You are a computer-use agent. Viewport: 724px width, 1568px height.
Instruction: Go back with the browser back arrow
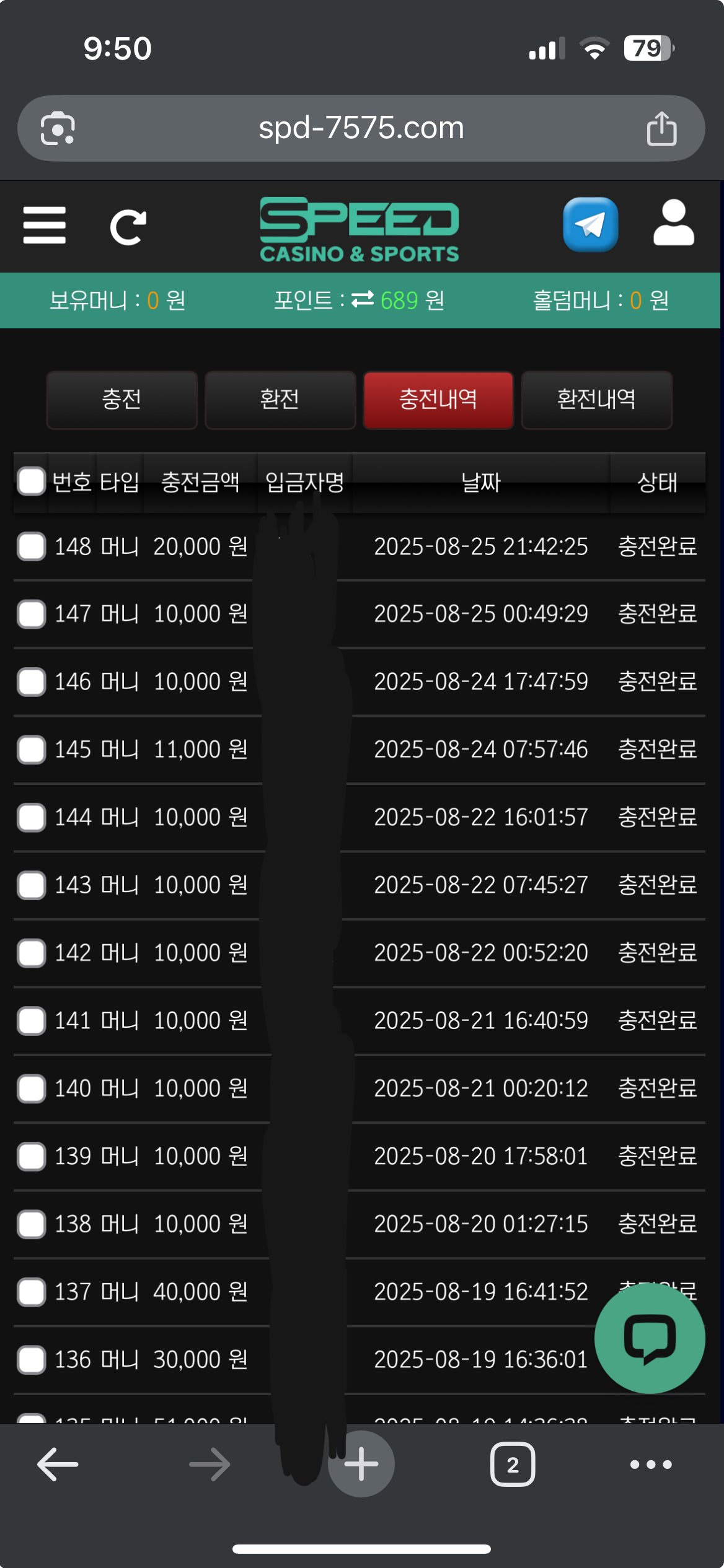tap(58, 1464)
